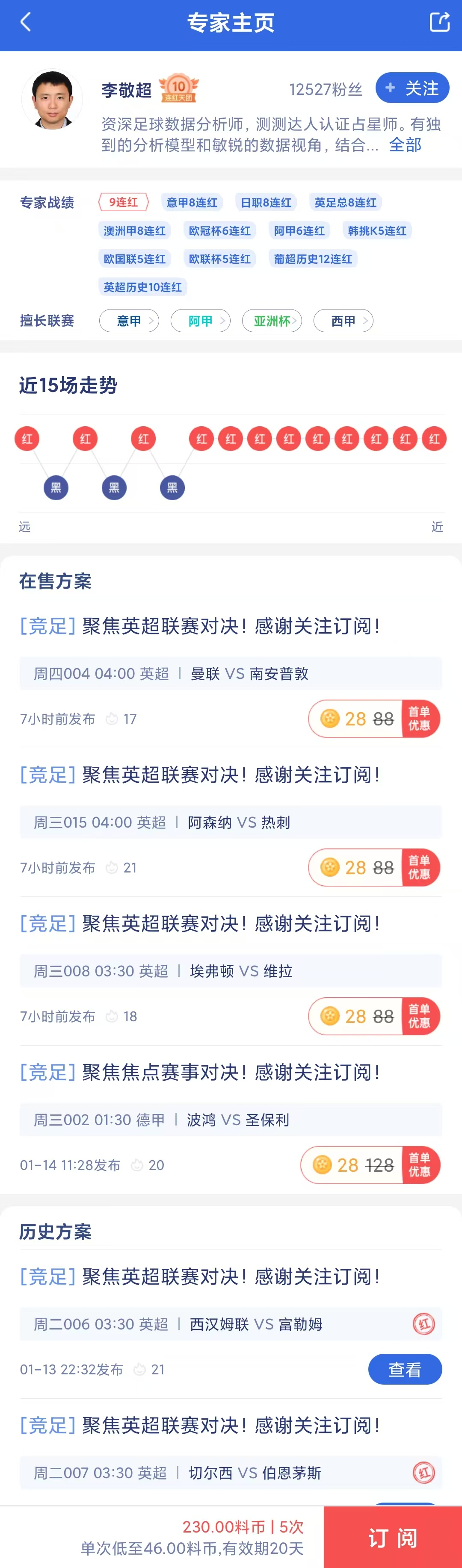Viewport: 462px width, 1568px height.
Task: Follow expert 李敬超 with the 关注 button
Action: (x=412, y=88)
